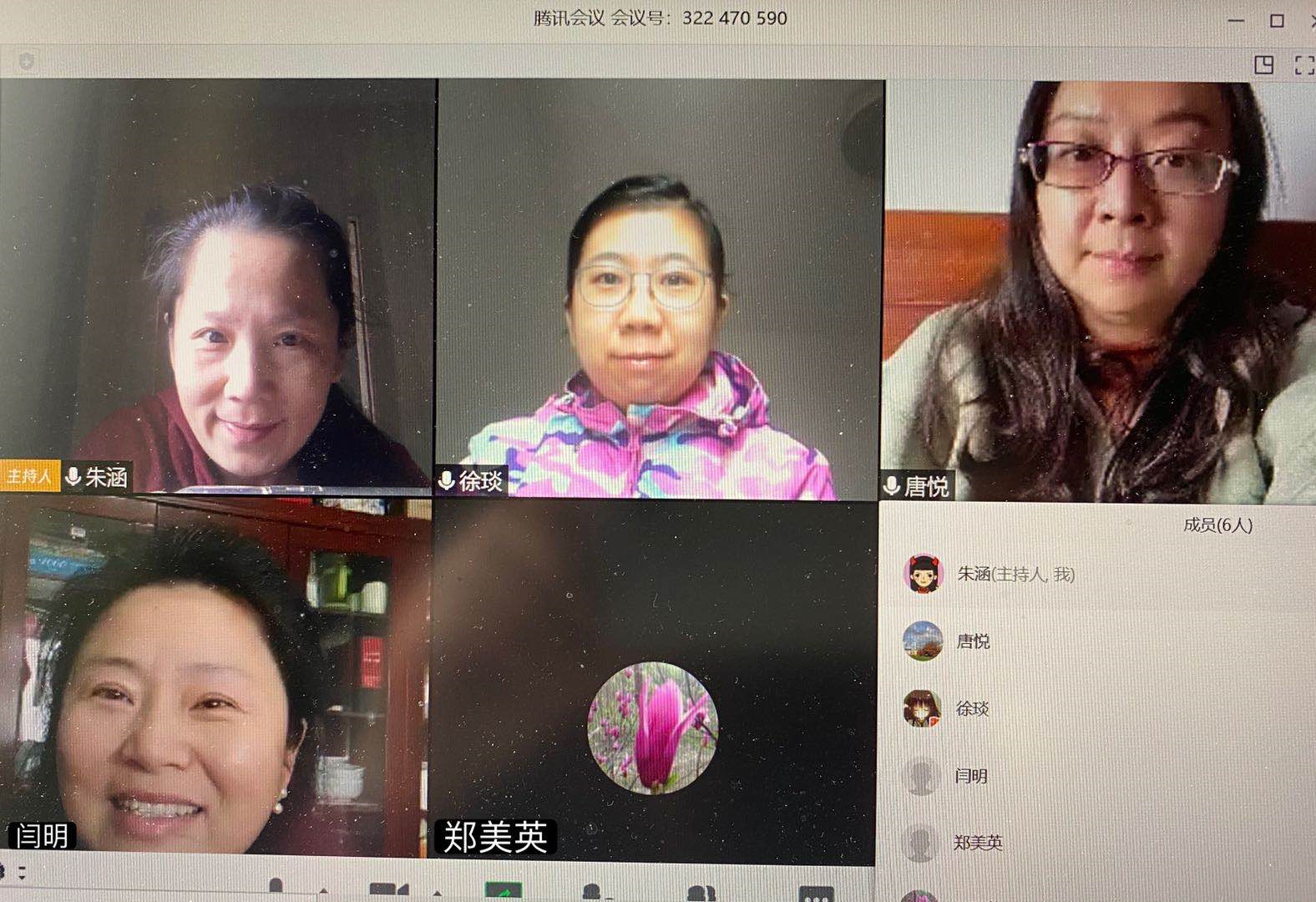This screenshot has width=1316, height=902.
Task: Maximize the meeting window
Action: (x=1277, y=21)
